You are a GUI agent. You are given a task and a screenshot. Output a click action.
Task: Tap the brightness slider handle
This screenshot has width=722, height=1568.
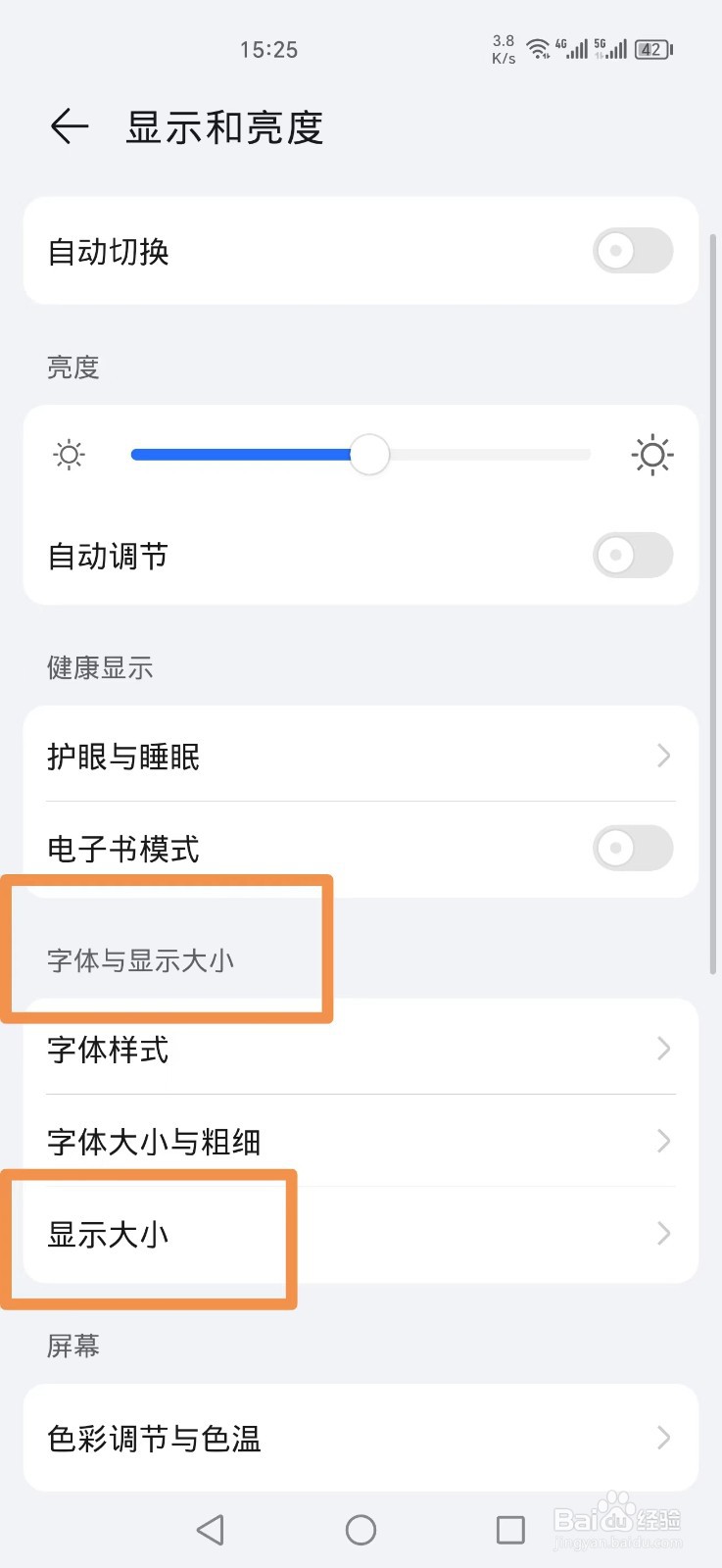[369, 454]
